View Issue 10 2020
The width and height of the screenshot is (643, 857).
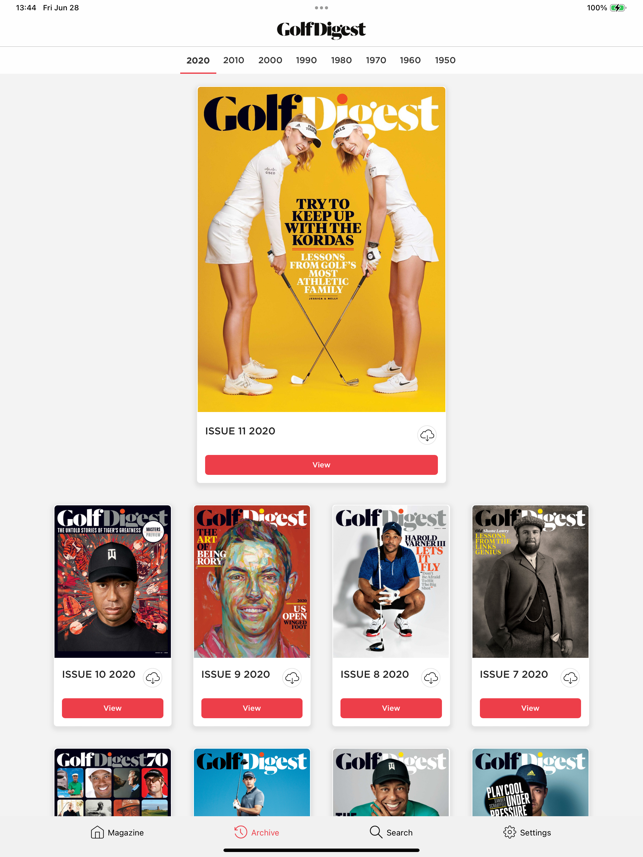112,708
